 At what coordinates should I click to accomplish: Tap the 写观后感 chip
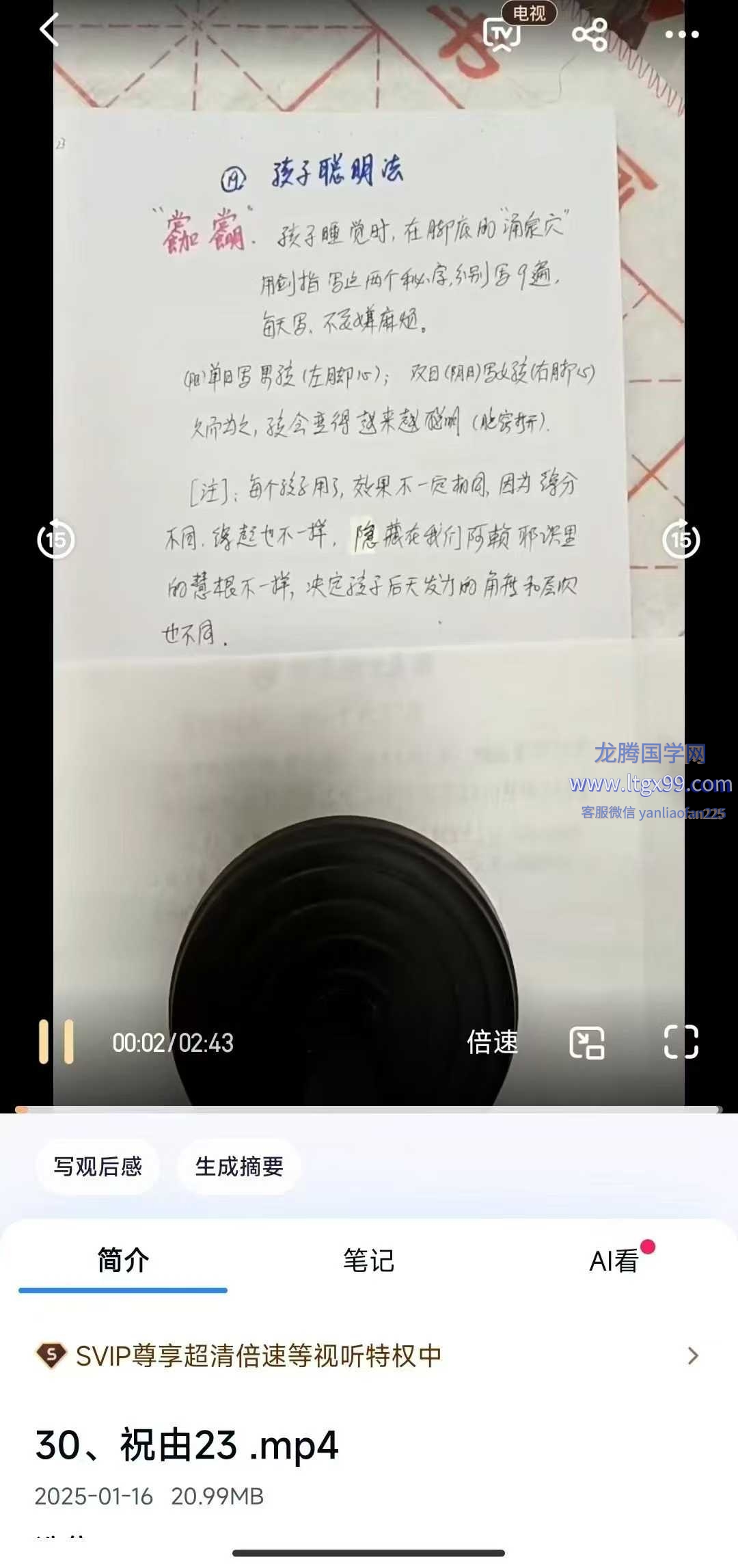[98, 1166]
